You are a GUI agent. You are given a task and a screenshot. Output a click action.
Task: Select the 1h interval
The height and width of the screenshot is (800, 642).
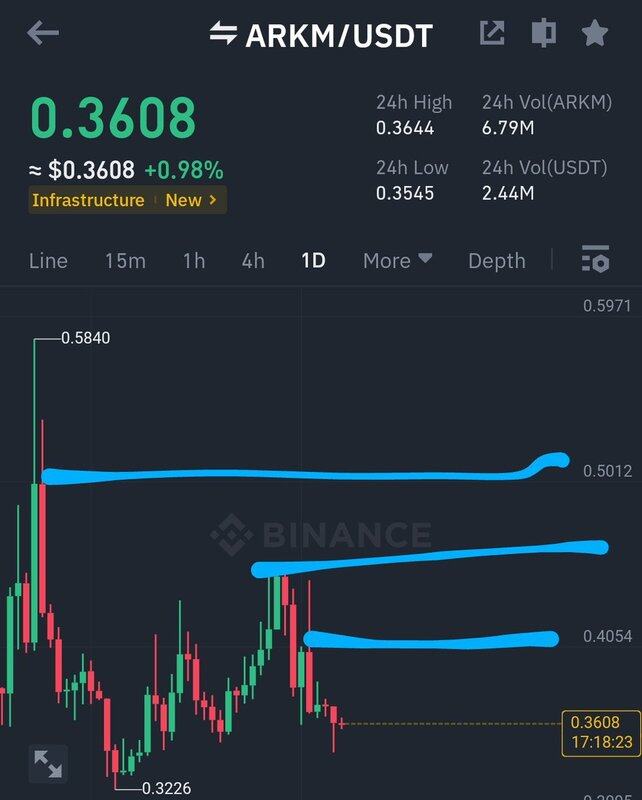194,261
